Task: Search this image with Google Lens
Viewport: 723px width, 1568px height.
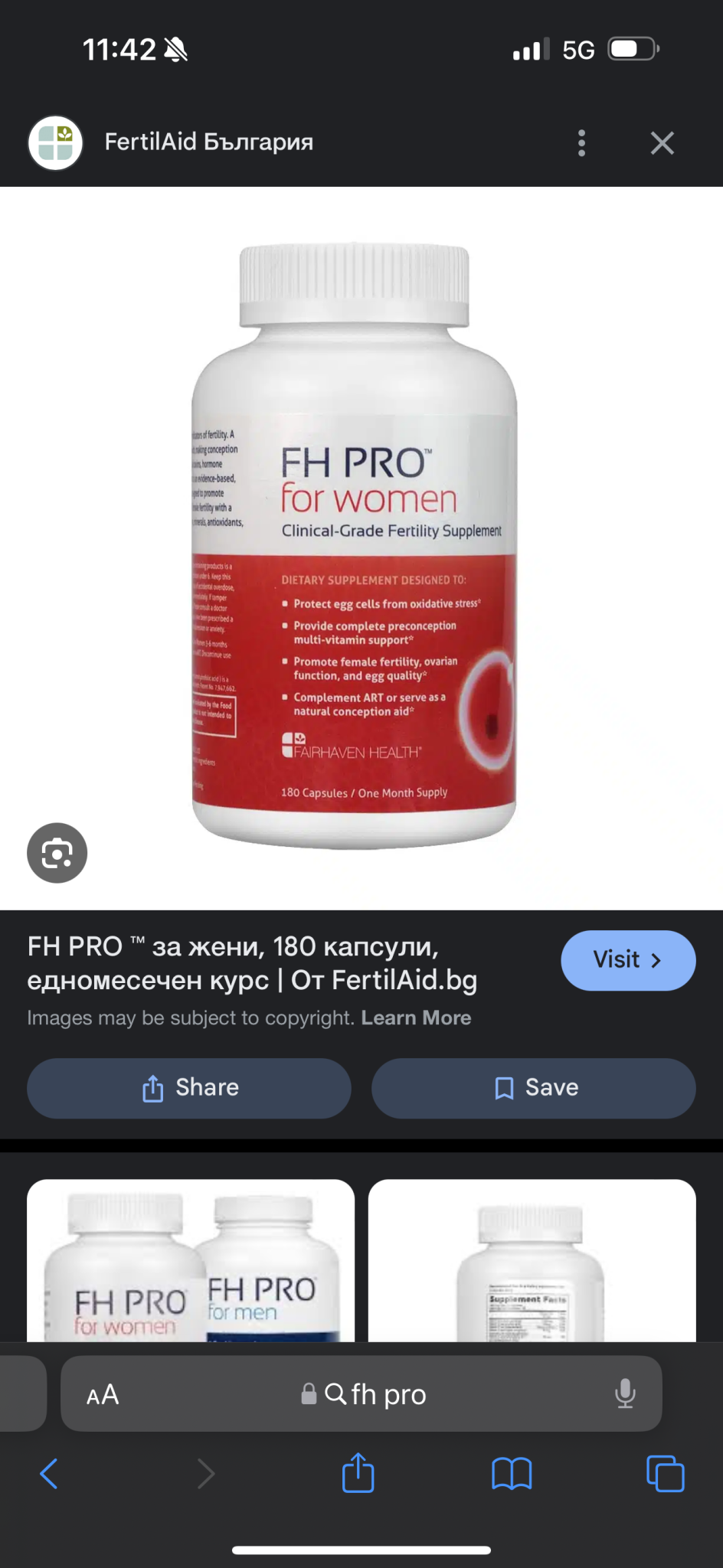Action: point(57,852)
